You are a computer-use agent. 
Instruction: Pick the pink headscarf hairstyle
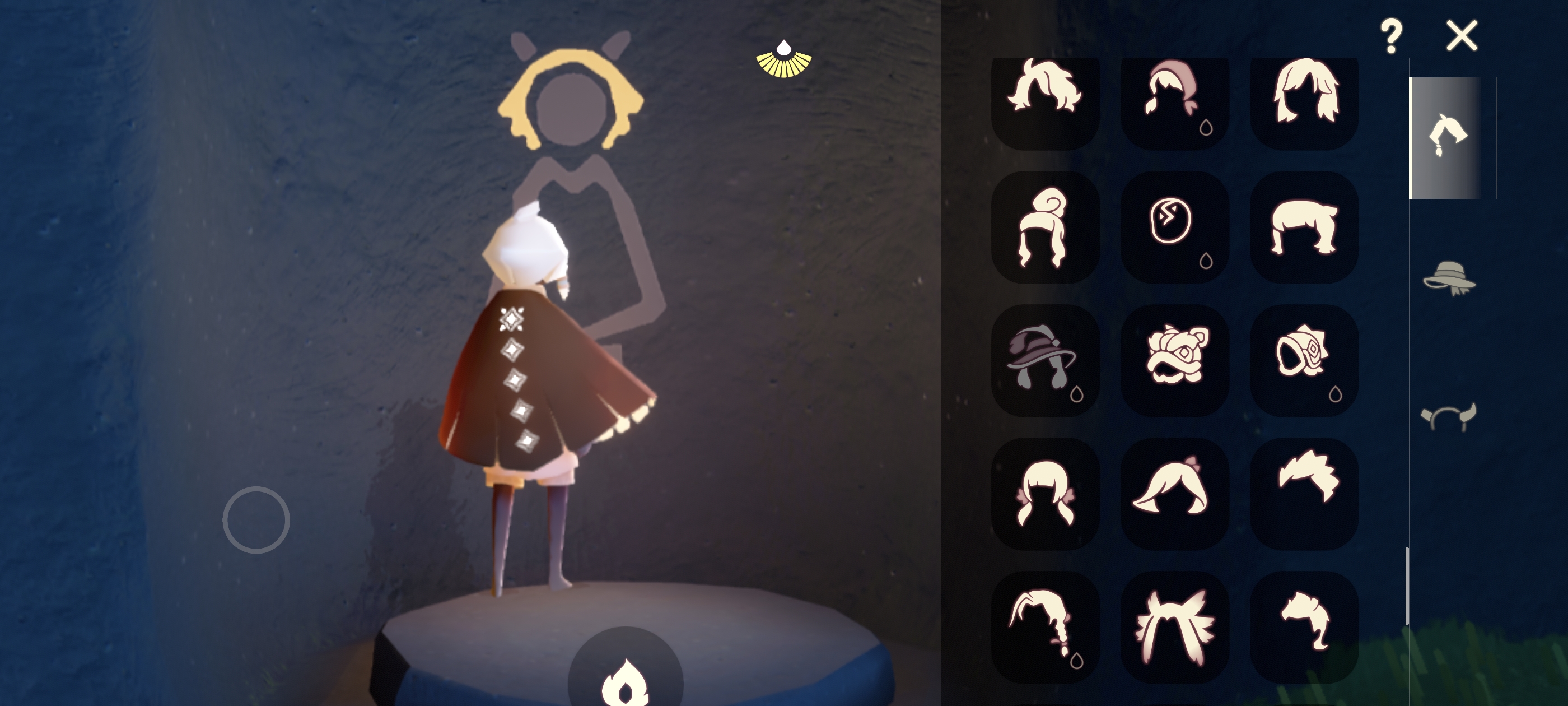1174,97
